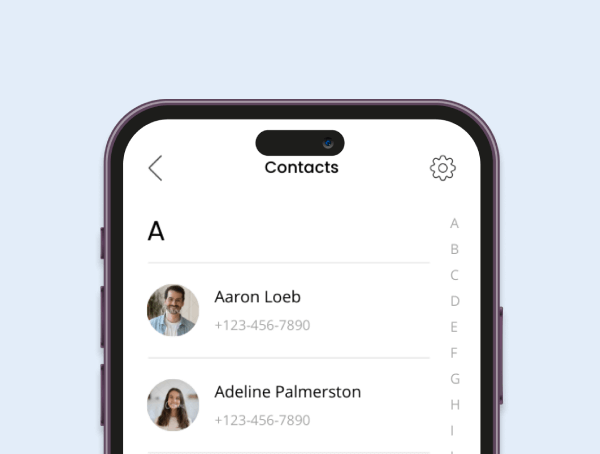
Task: Jump to letter C in index
Action: (454, 275)
